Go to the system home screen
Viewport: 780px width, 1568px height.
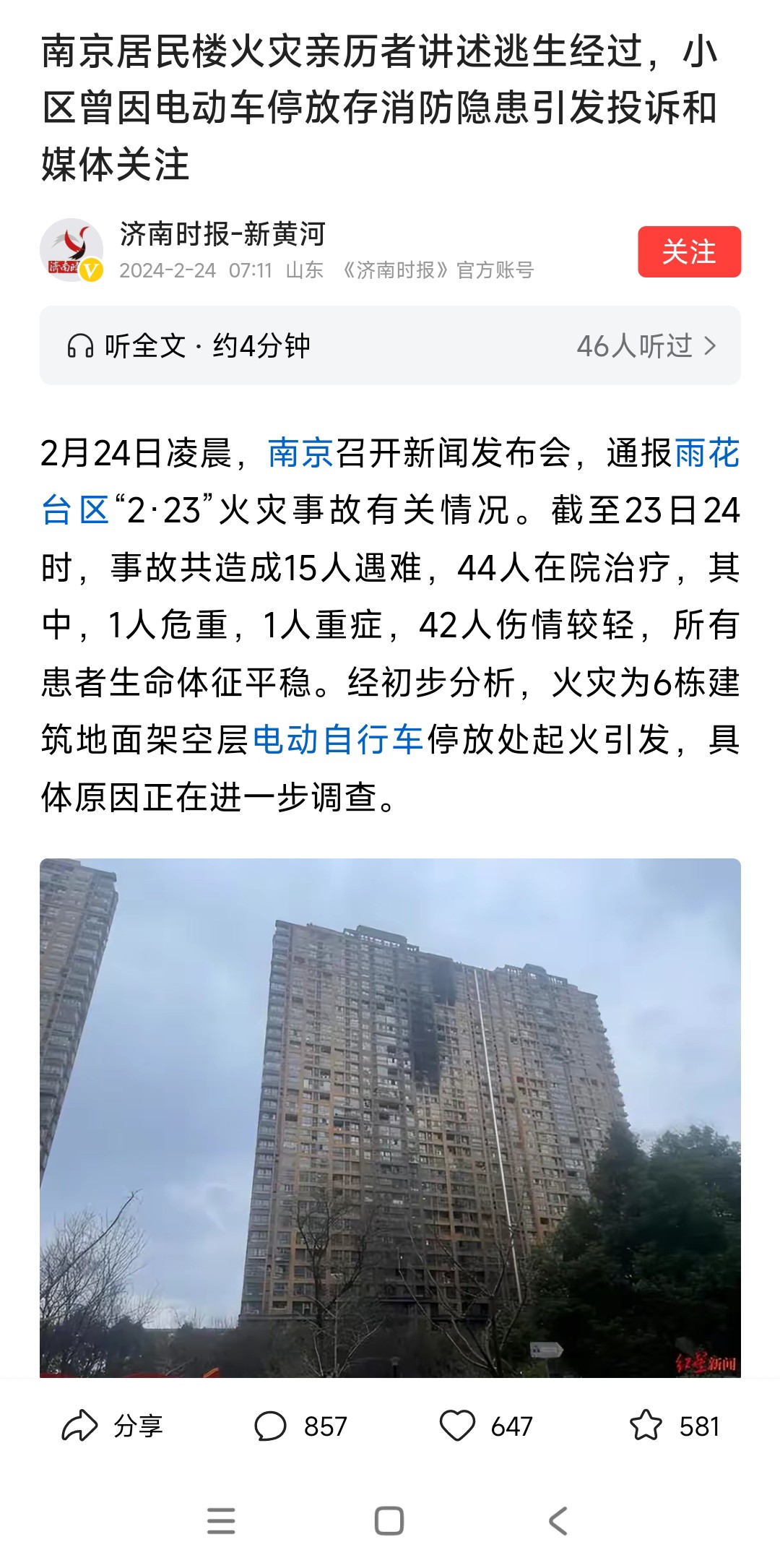tap(389, 1521)
